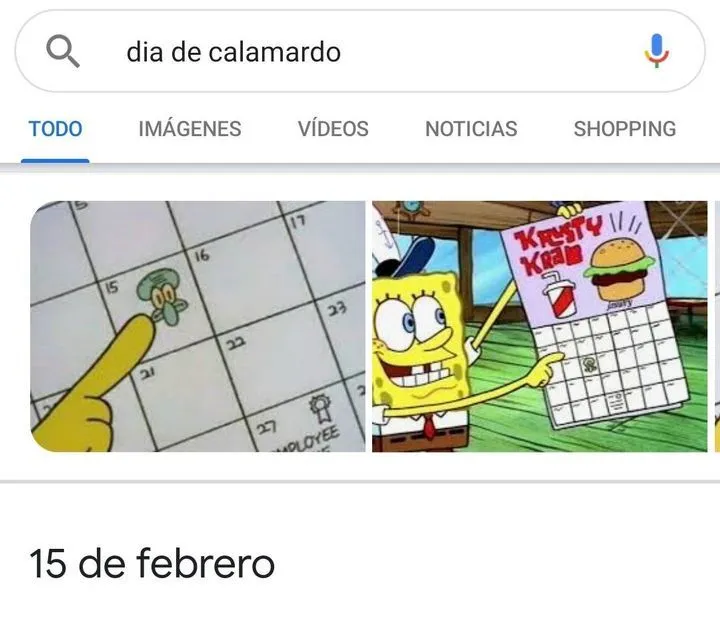This screenshot has height=617, width=720.
Task: Select the TODO tab
Action: coord(56,129)
